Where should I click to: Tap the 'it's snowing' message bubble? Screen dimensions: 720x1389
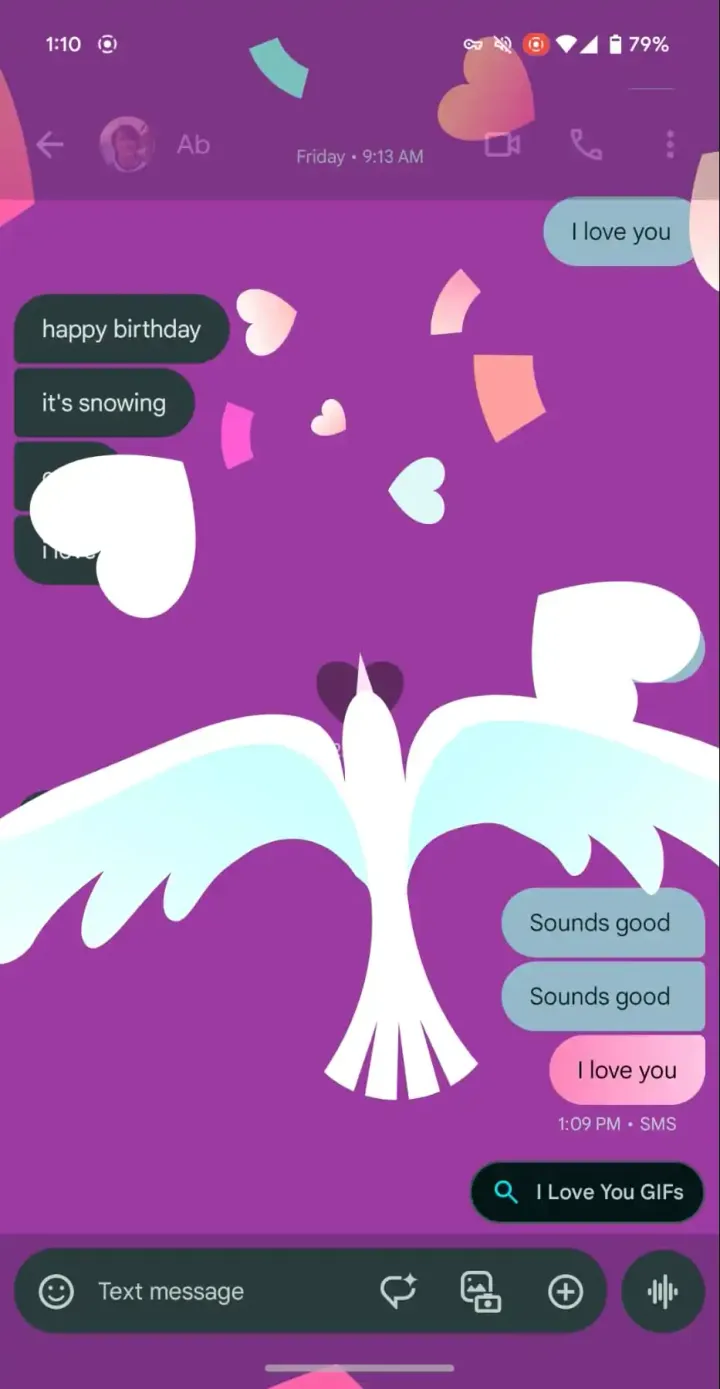104,402
